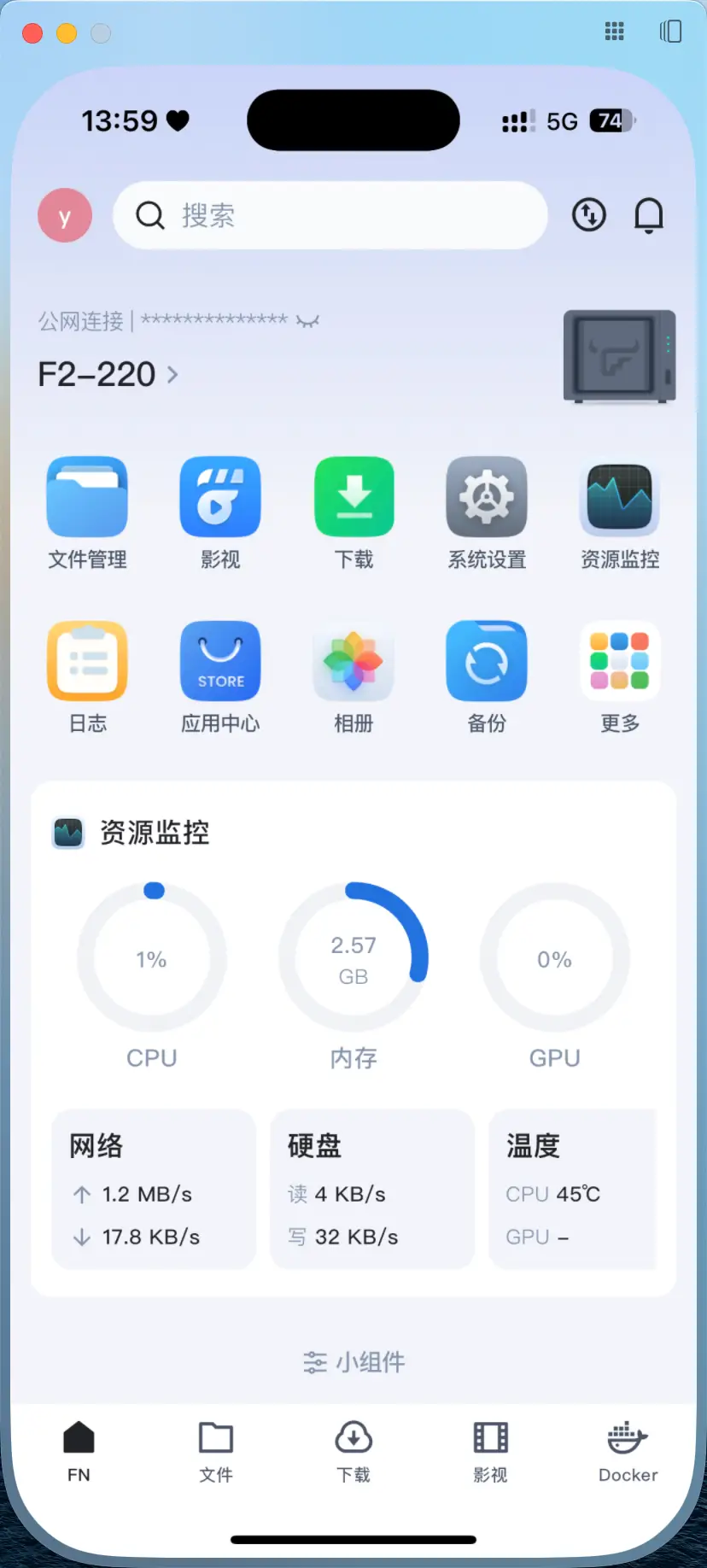Tap the CPU usage progress ring
The width and height of the screenshot is (707, 1568).
(x=152, y=958)
